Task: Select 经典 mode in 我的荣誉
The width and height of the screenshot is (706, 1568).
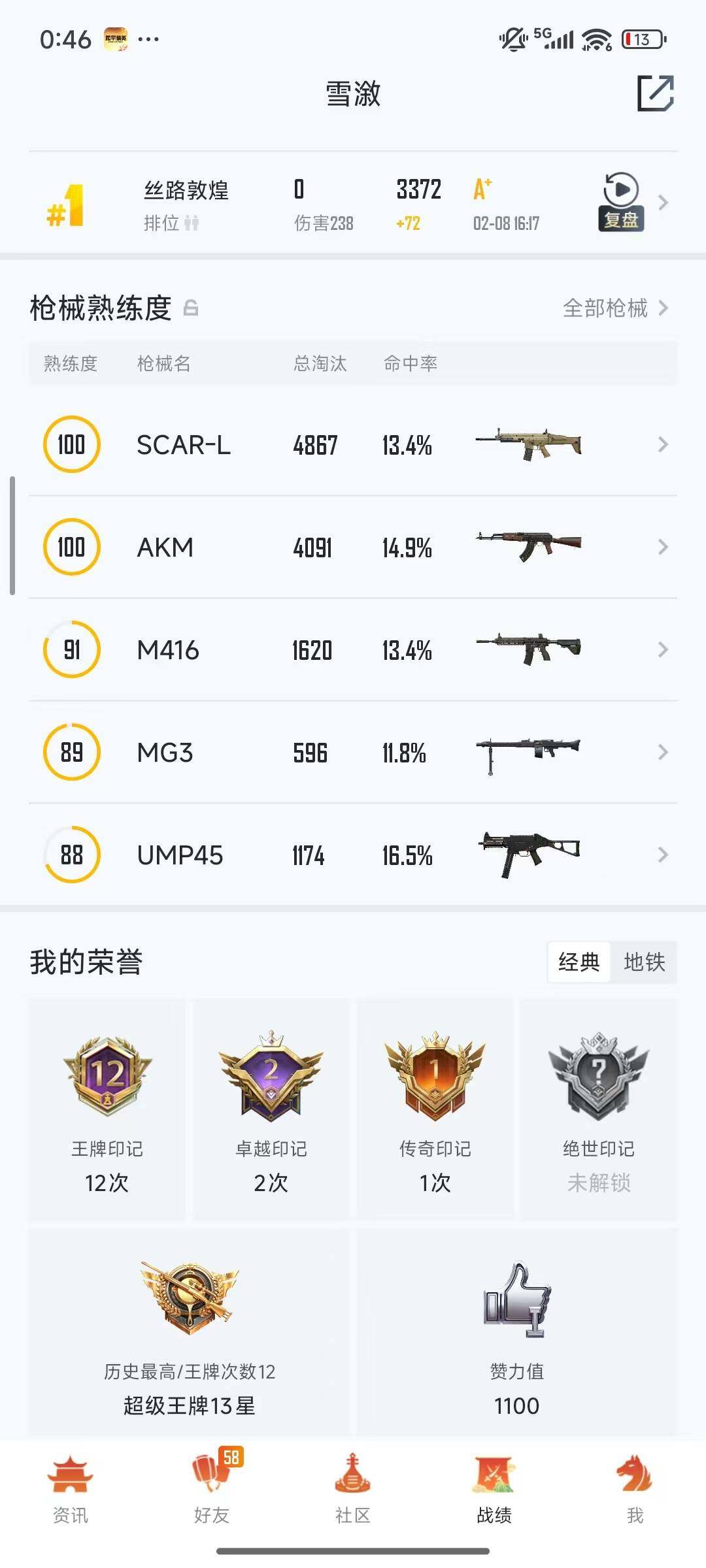Action: point(579,962)
